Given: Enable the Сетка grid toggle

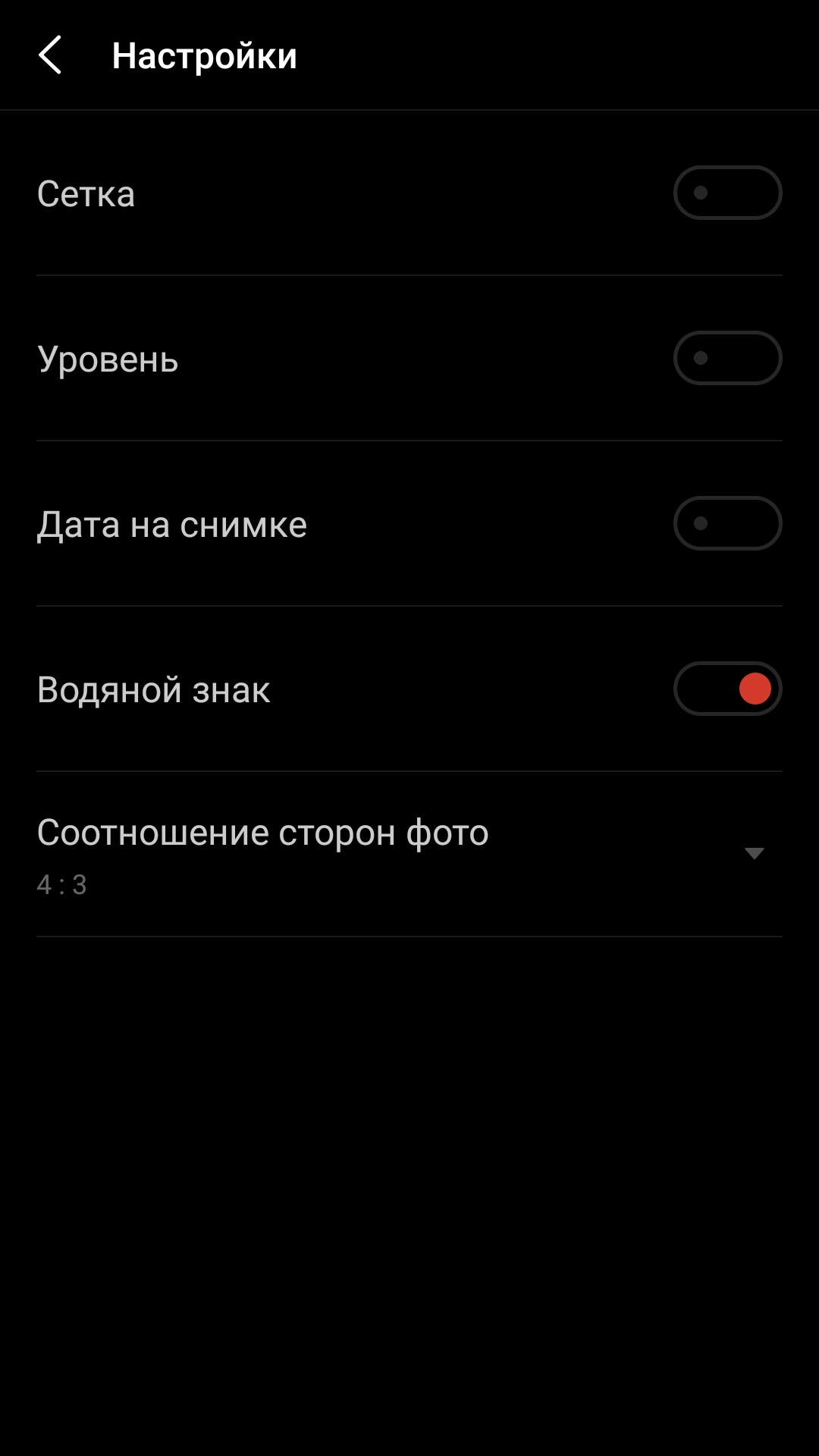Looking at the screenshot, I should click(x=727, y=193).
